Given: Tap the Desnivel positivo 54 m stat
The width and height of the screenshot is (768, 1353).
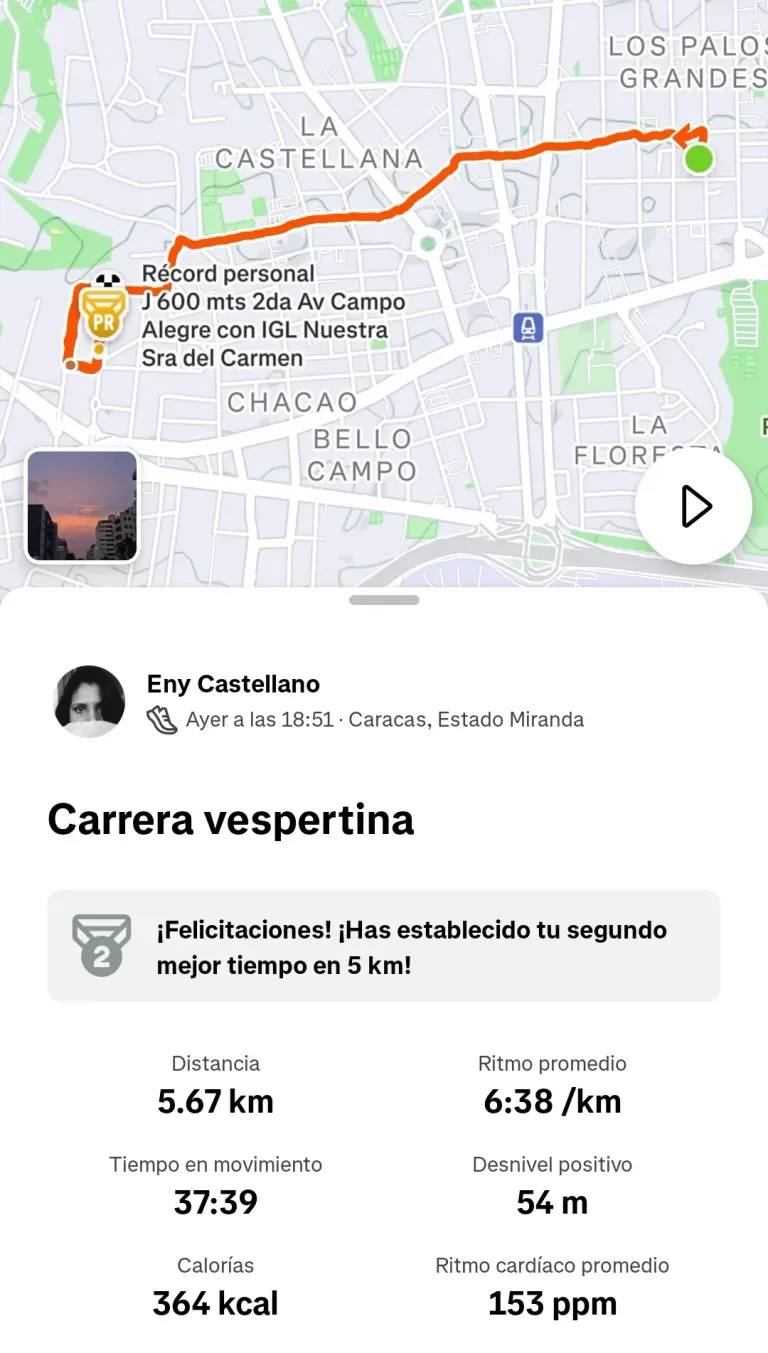Looking at the screenshot, I should coord(552,1201).
